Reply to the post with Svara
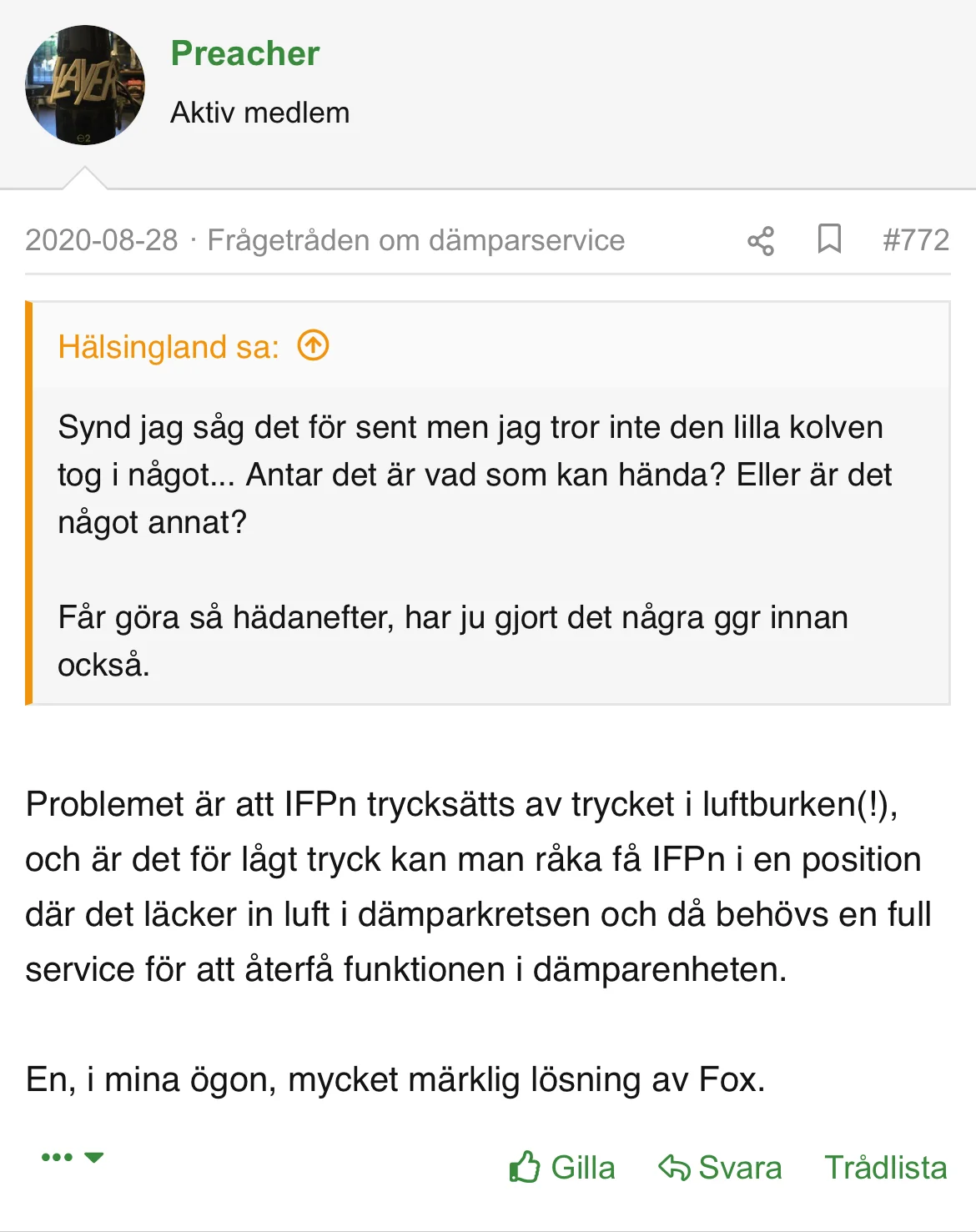Viewport: 976px width, 1232px height. [x=720, y=1167]
